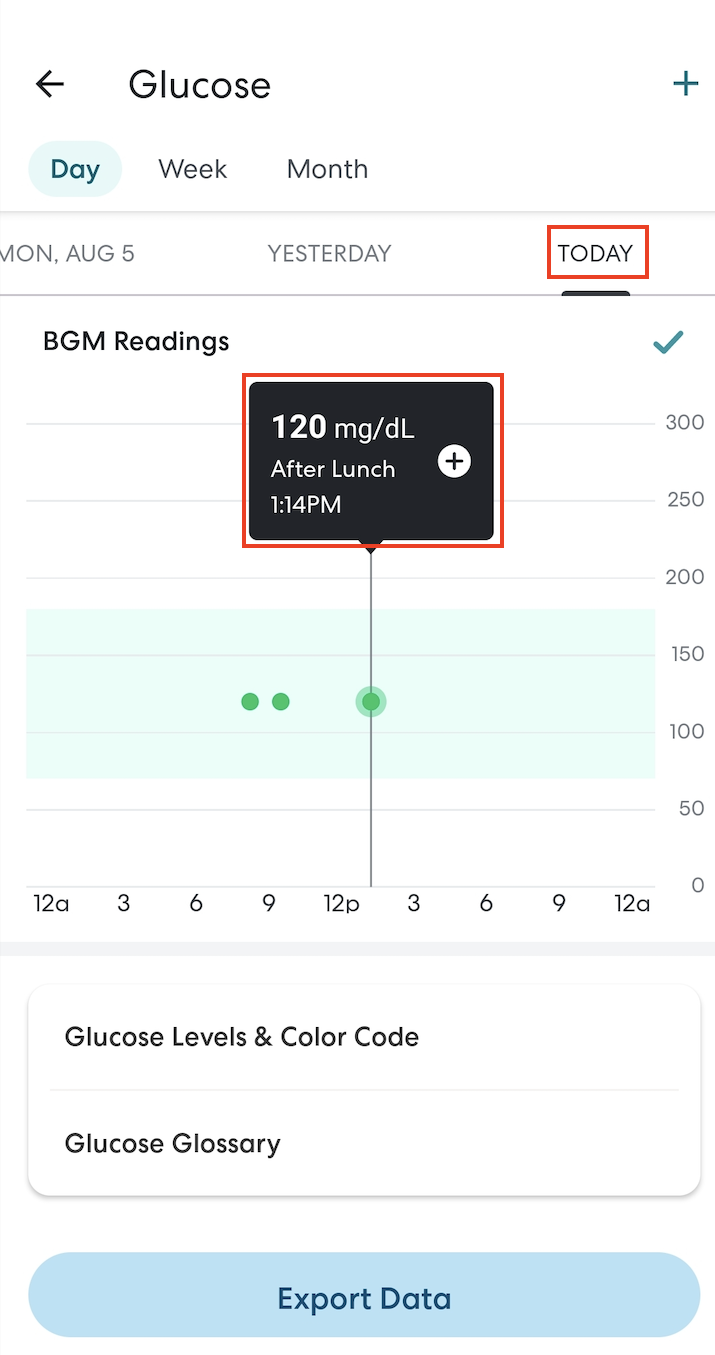Select the 1:14PM reading dot on chart

click(x=371, y=702)
